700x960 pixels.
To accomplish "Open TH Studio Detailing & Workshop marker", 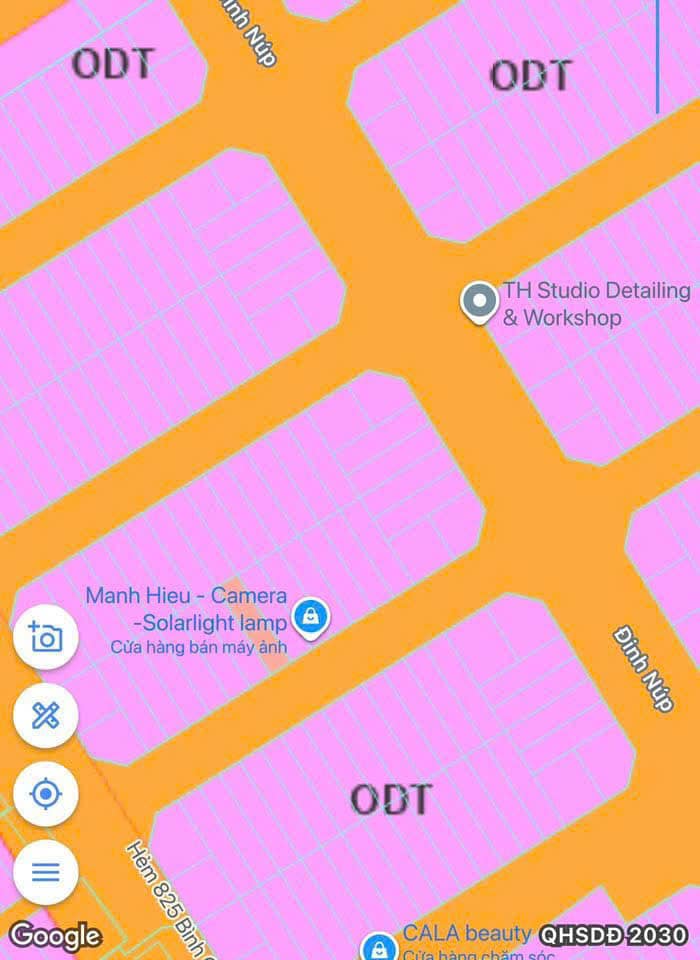I will click(x=479, y=301).
